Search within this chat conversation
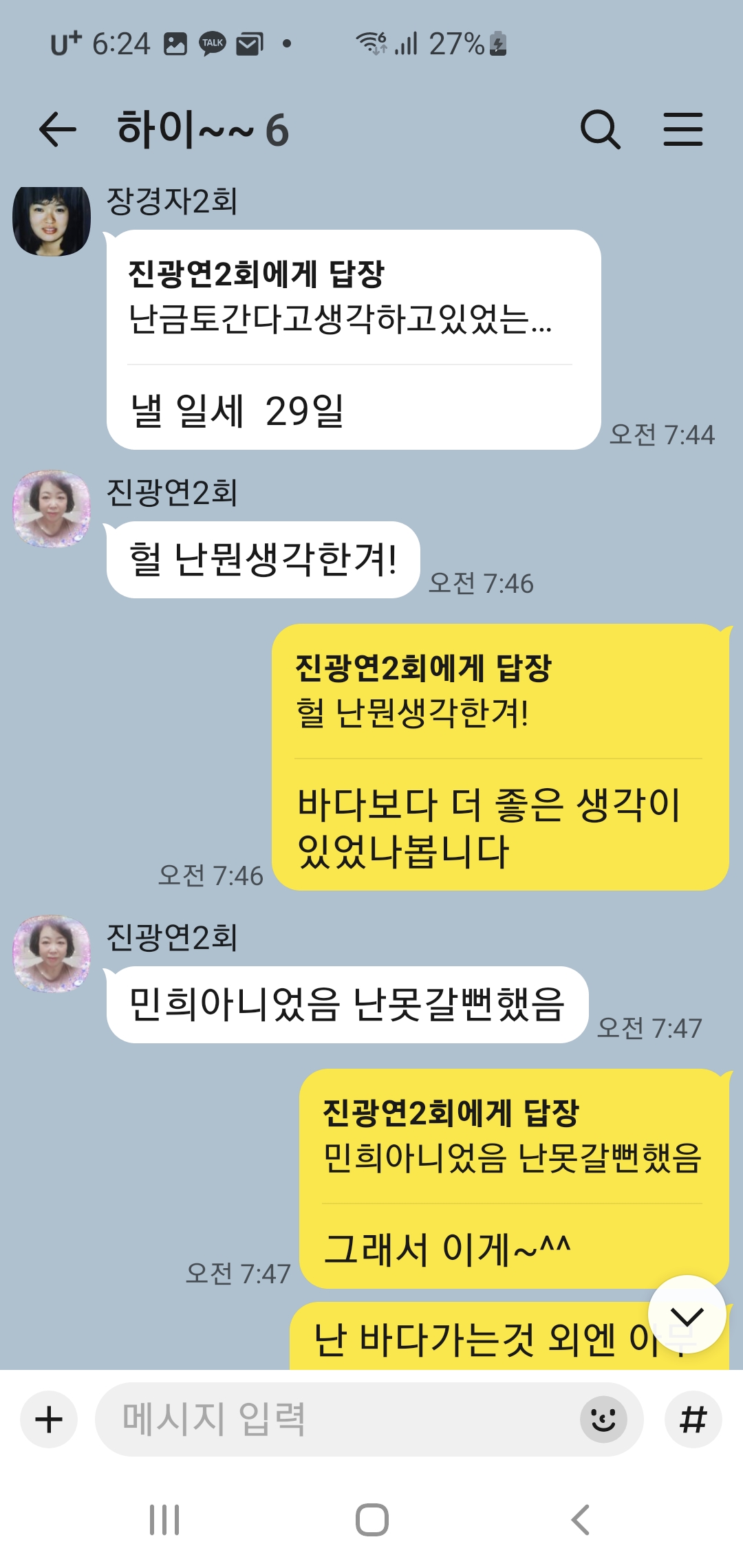 click(x=601, y=130)
